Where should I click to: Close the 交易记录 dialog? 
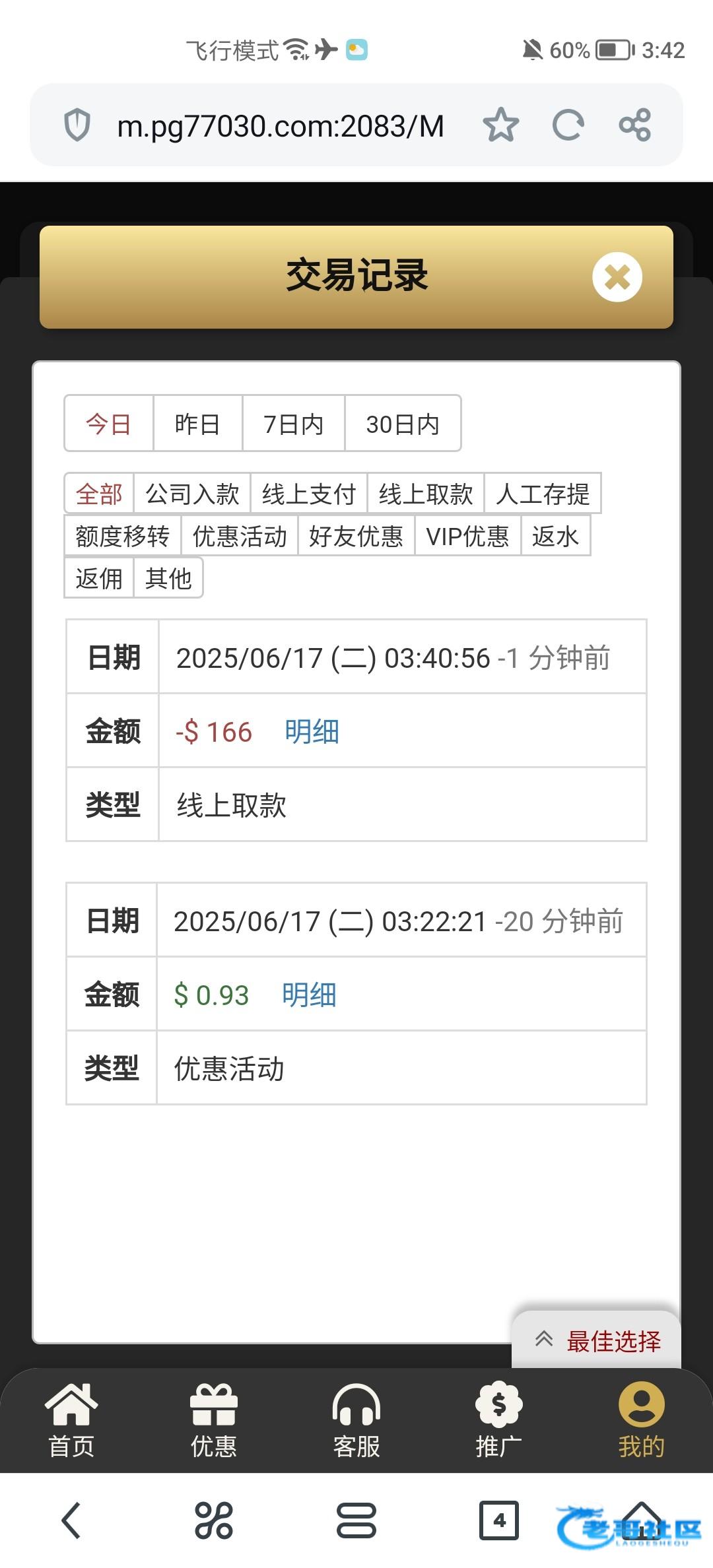tap(617, 277)
